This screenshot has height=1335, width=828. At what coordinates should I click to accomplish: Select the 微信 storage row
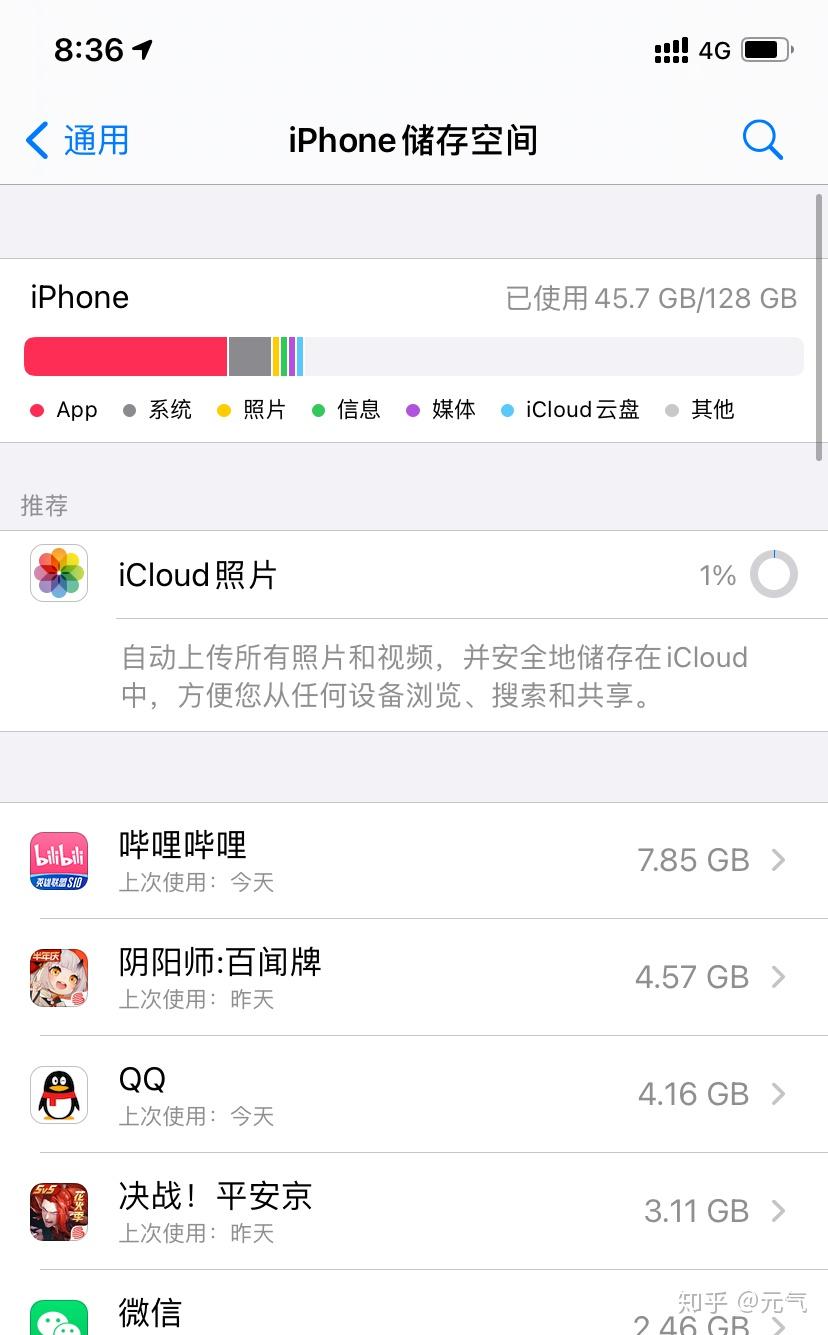414,1303
